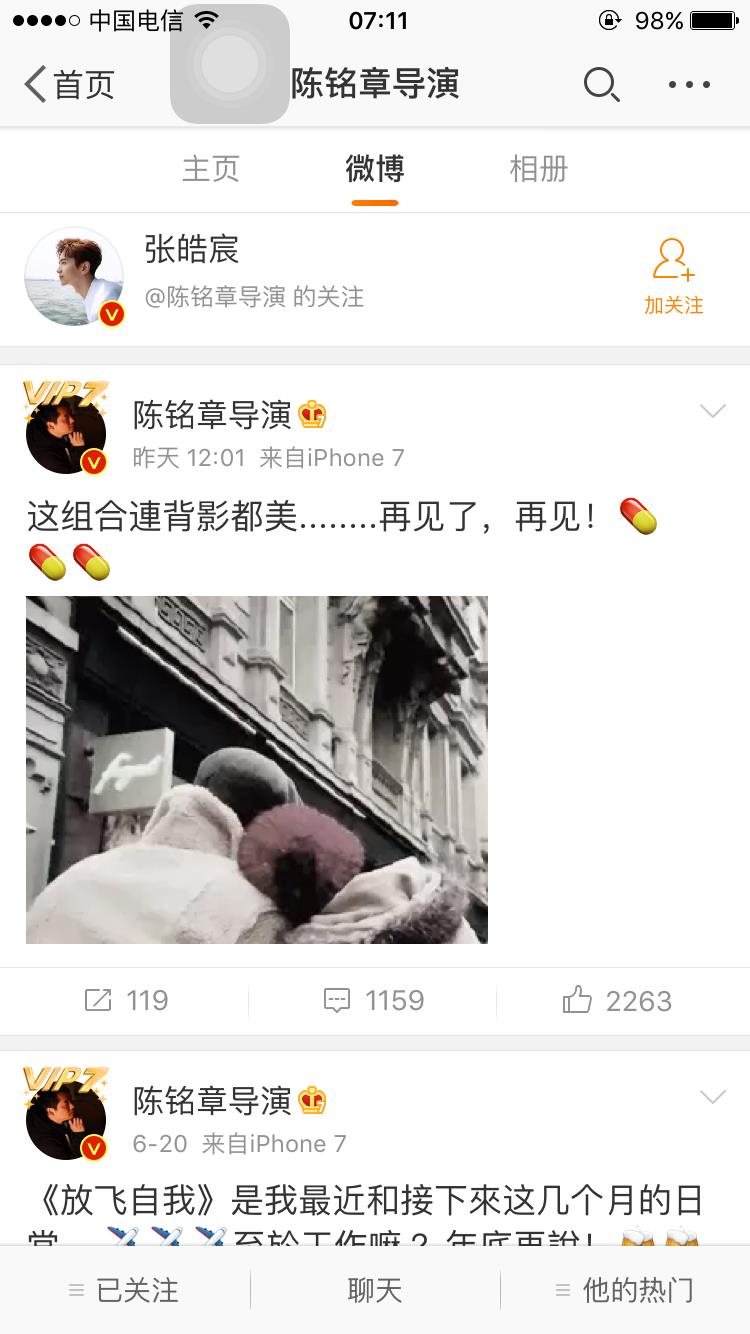The image size is (750, 1334).
Task: Comment on the post with 1159 comments
Action: [x=374, y=1001]
